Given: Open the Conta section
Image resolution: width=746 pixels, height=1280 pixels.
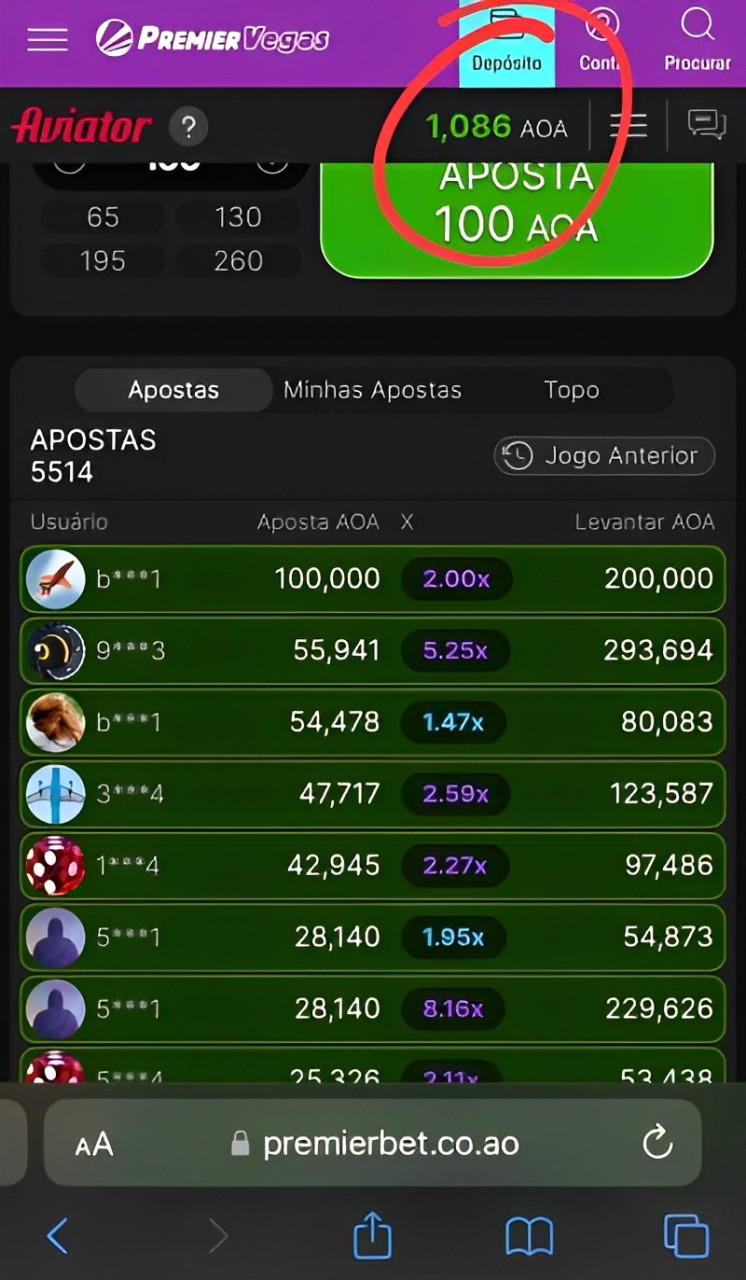Looking at the screenshot, I should (600, 42).
